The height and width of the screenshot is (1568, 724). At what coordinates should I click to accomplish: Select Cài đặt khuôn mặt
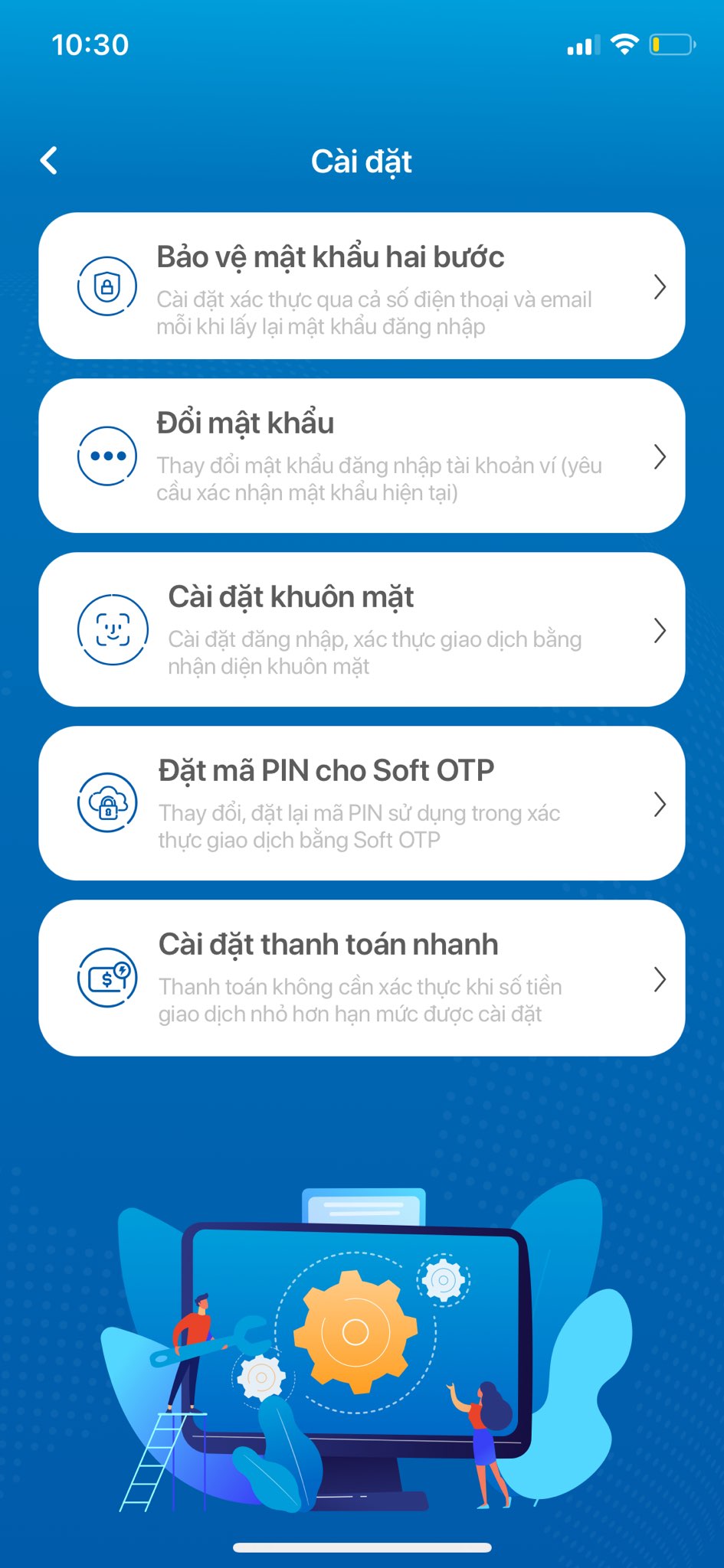(362, 629)
